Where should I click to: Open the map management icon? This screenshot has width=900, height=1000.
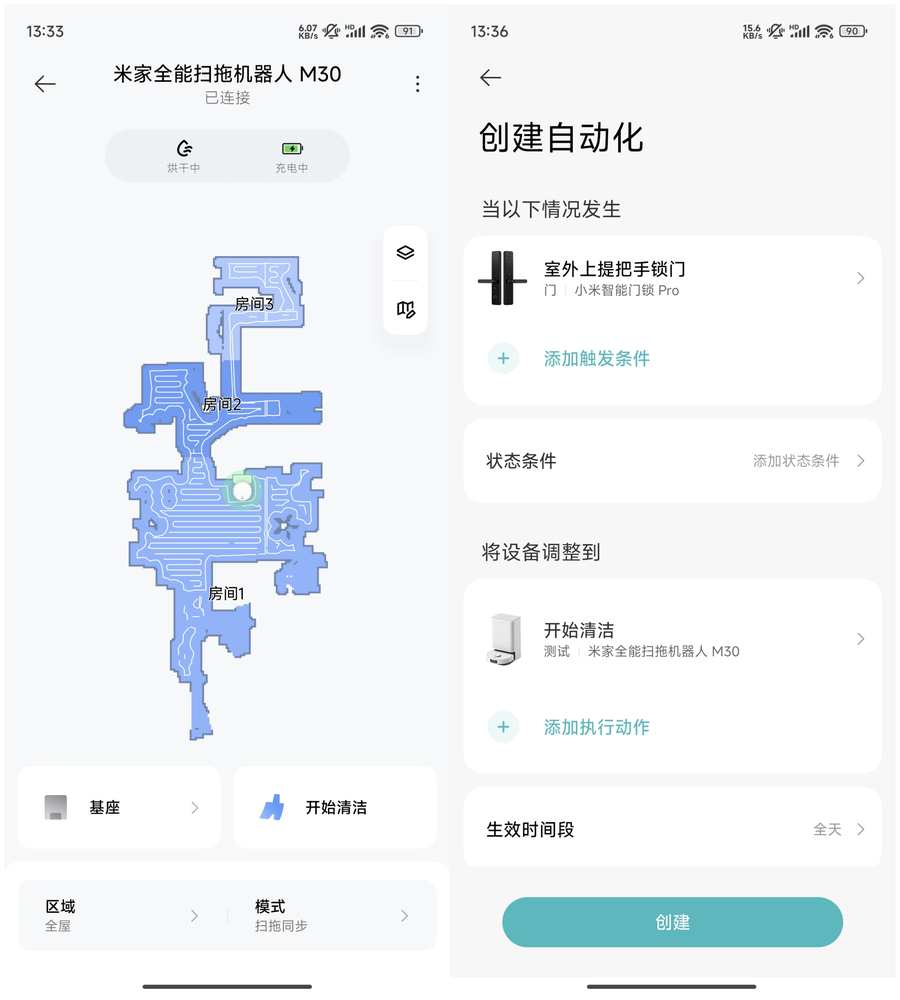405,309
